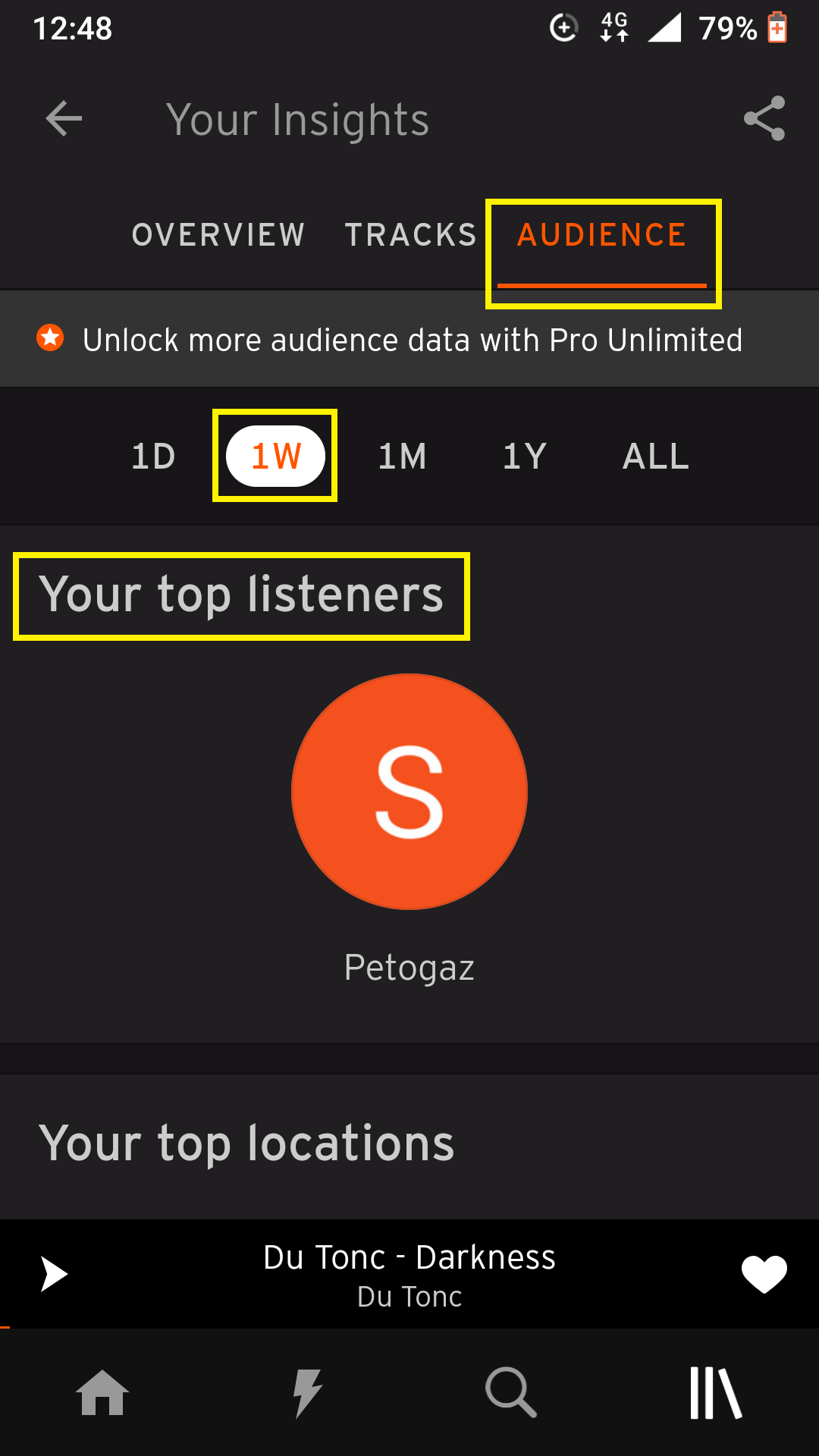
Task: Go back from Your Insights
Action: coord(64,119)
